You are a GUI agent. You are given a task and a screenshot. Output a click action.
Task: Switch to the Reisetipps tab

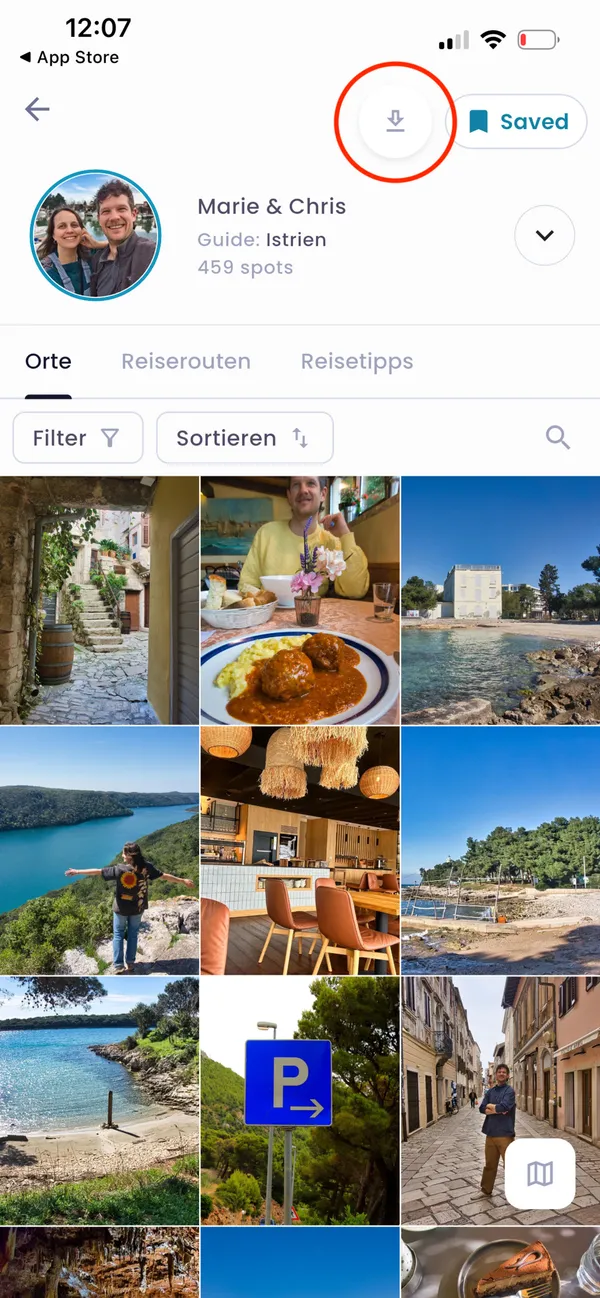click(357, 361)
